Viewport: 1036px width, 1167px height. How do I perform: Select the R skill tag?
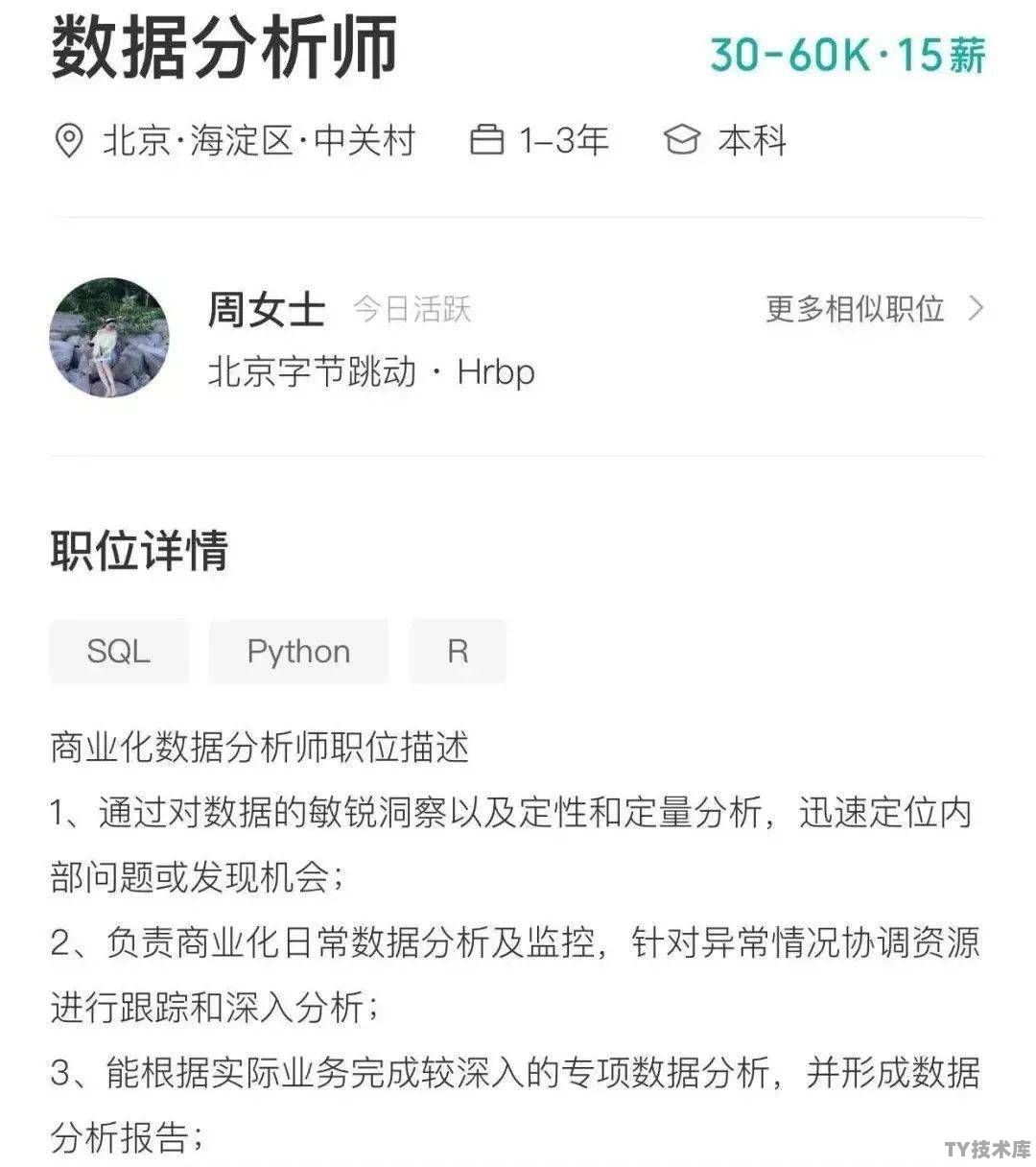(458, 652)
